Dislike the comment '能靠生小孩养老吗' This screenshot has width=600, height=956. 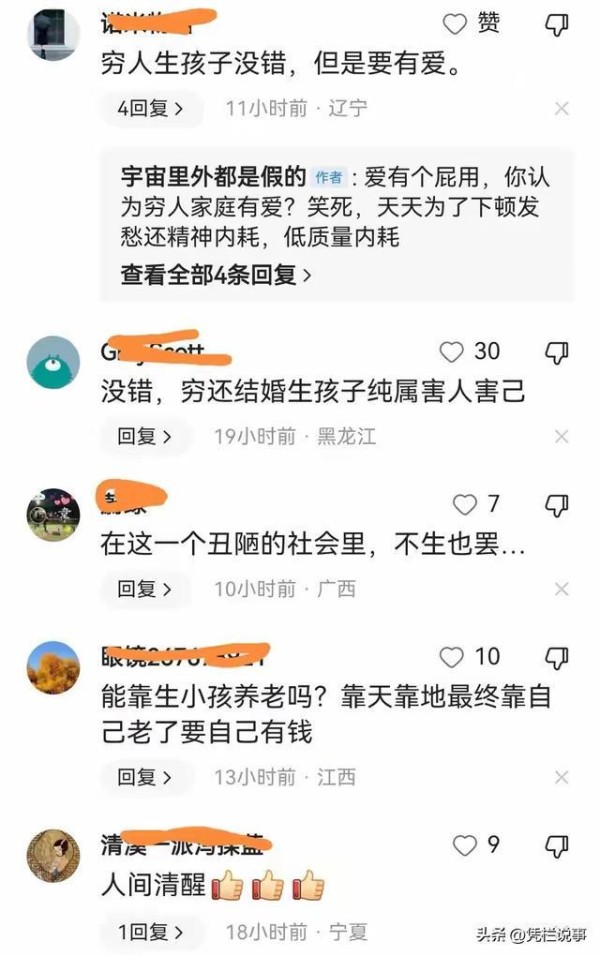tap(556, 656)
